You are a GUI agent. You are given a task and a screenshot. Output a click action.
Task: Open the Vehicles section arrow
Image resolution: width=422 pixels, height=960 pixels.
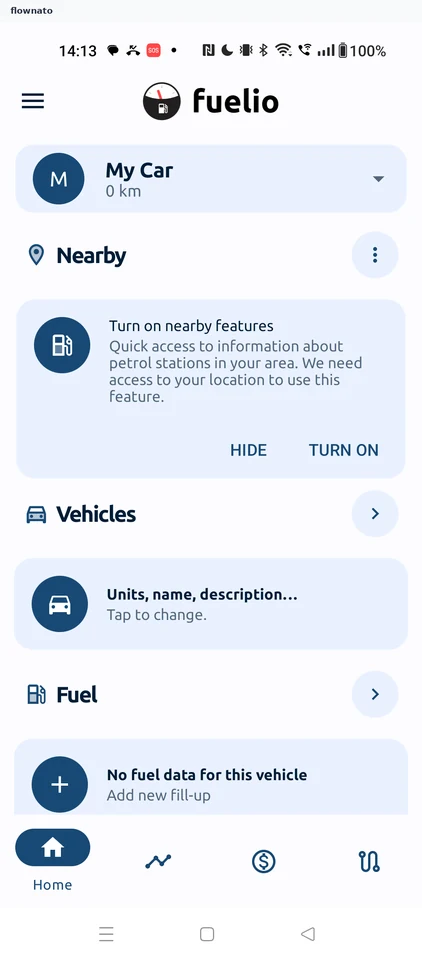tap(375, 514)
